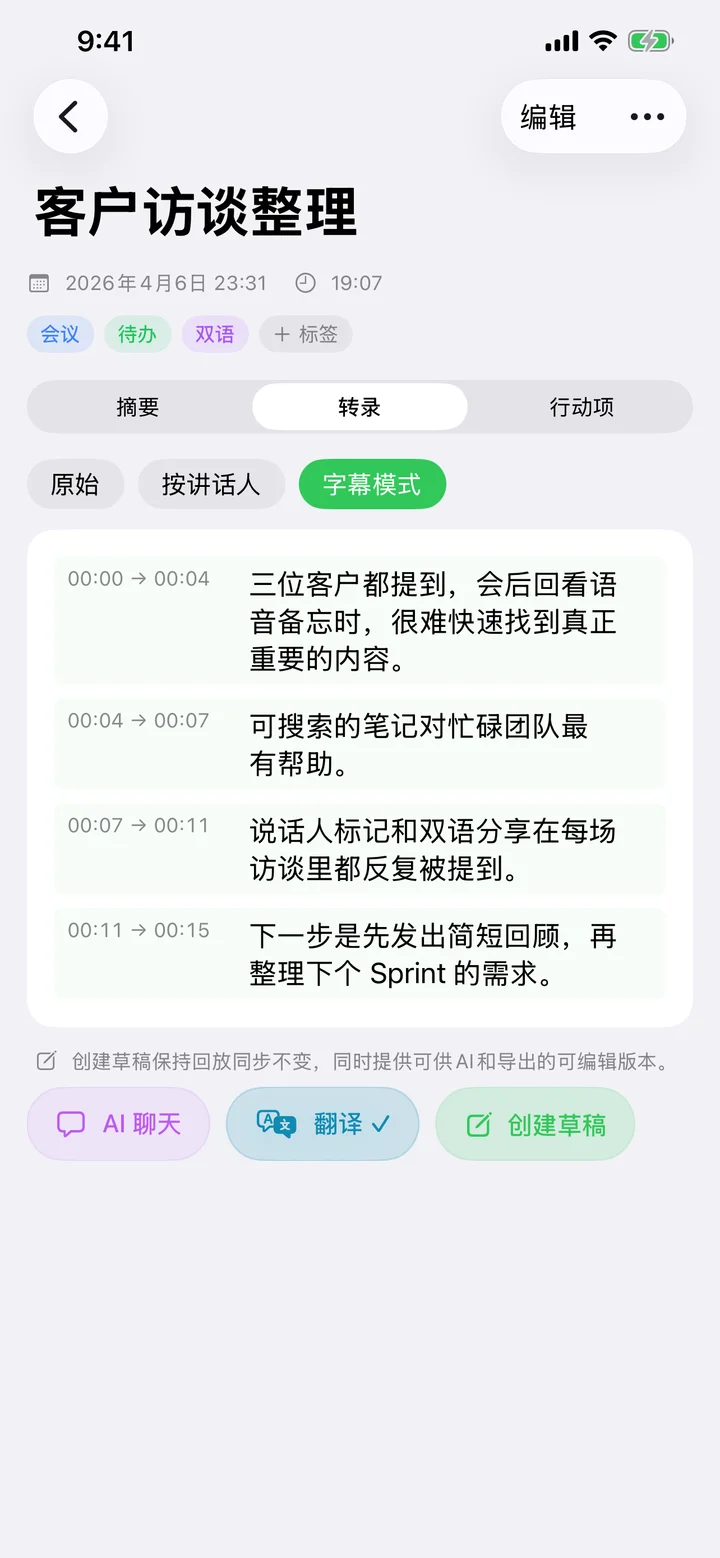Click the calendar icon beside the date
720x1558 pixels.
(38, 283)
